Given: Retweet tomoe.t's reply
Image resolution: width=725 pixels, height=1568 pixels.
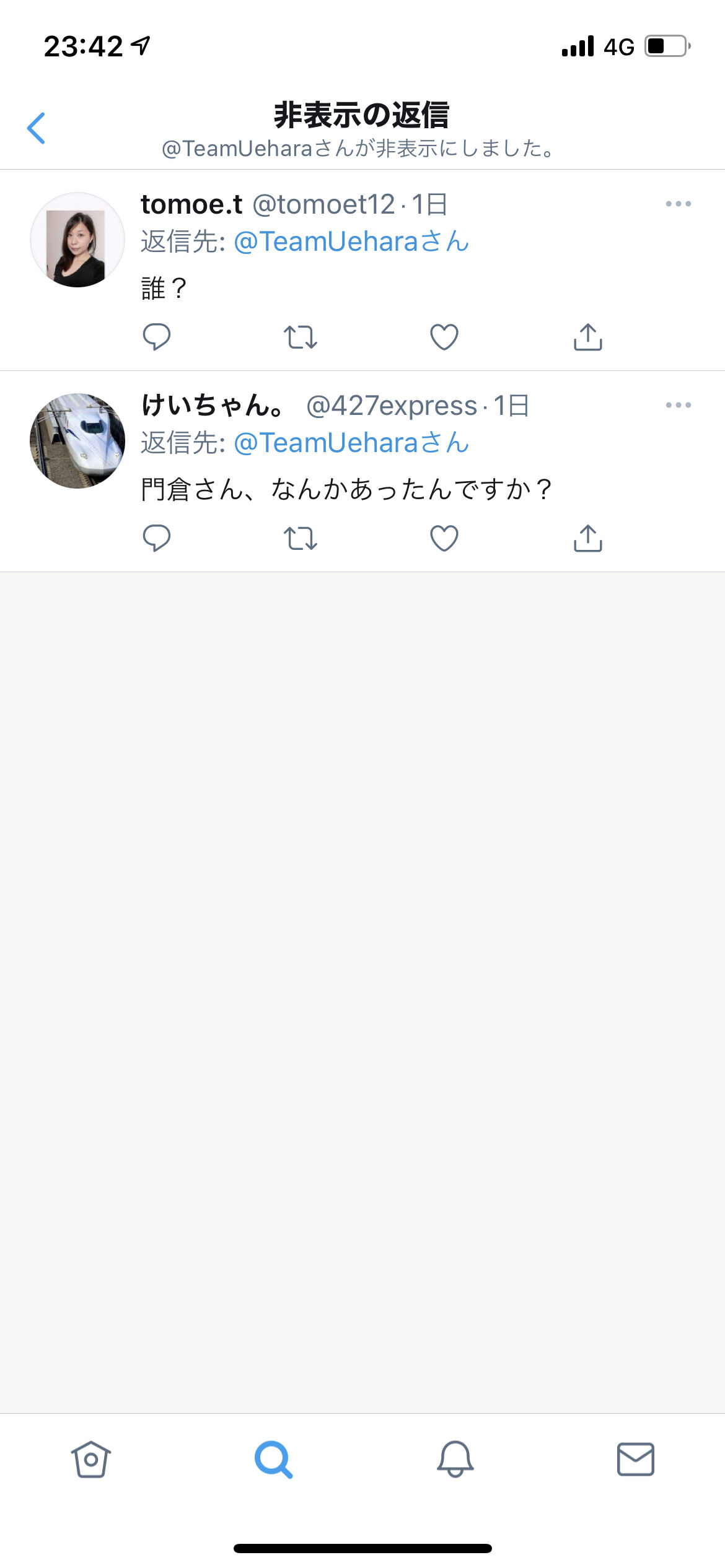Looking at the screenshot, I should (x=301, y=338).
